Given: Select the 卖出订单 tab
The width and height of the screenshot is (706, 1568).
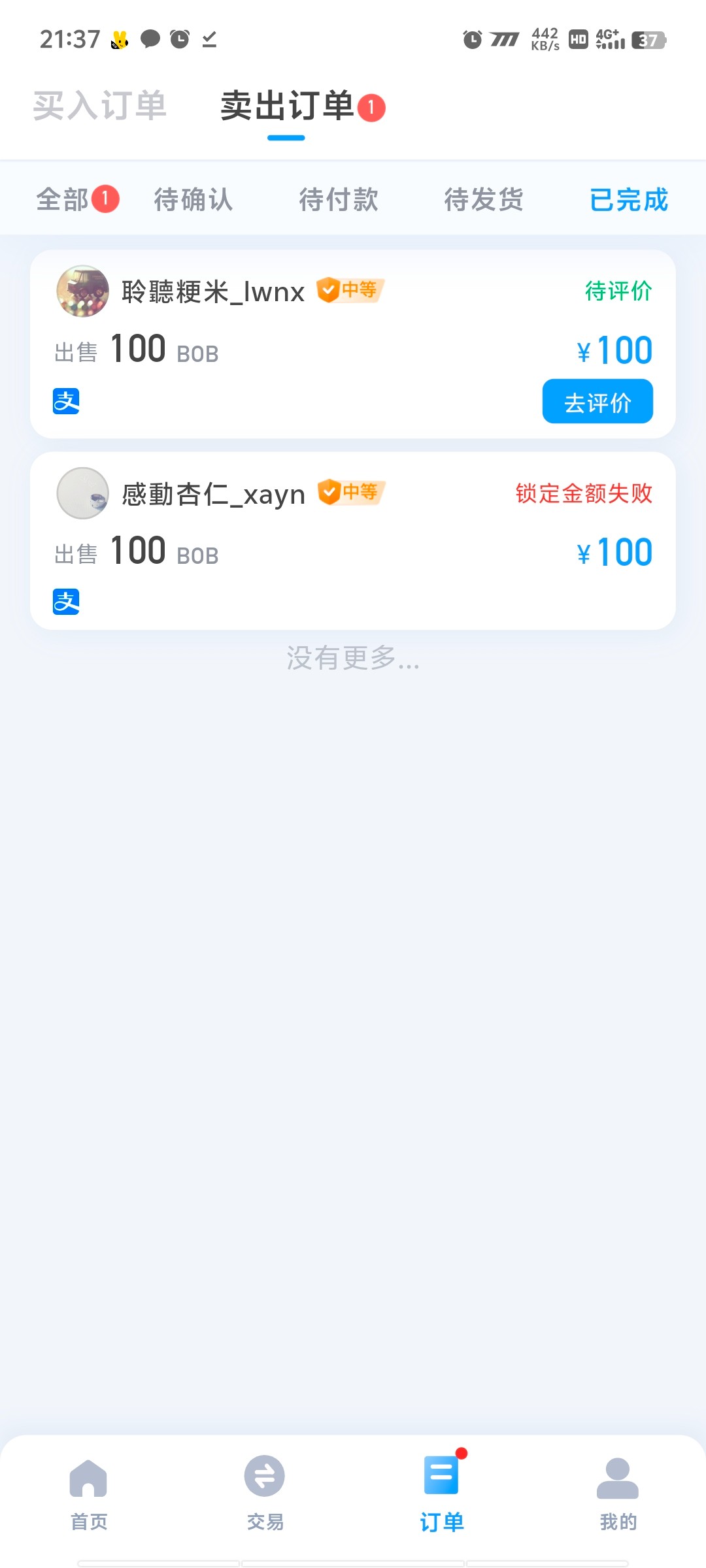Looking at the screenshot, I should [288, 106].
